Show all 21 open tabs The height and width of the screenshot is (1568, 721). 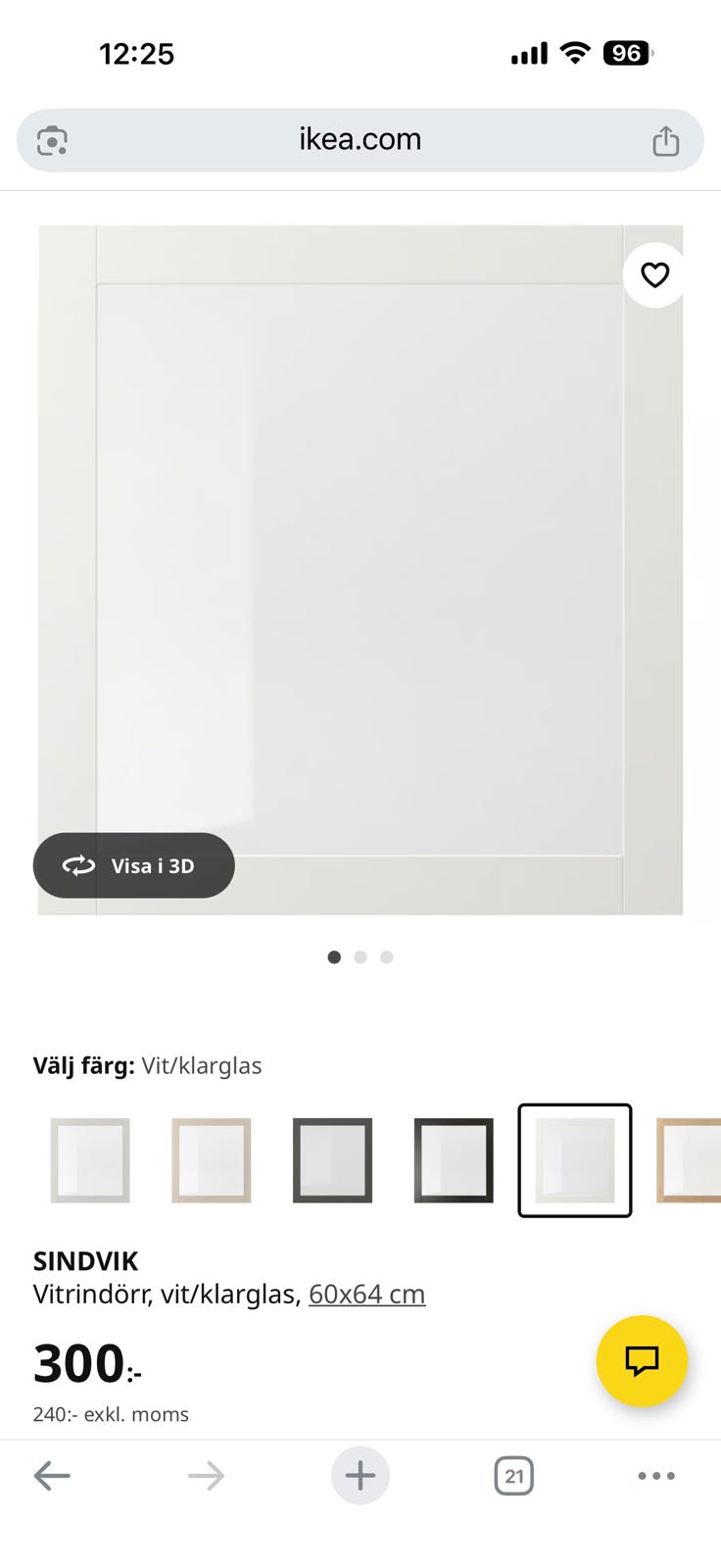[513, 1475]
